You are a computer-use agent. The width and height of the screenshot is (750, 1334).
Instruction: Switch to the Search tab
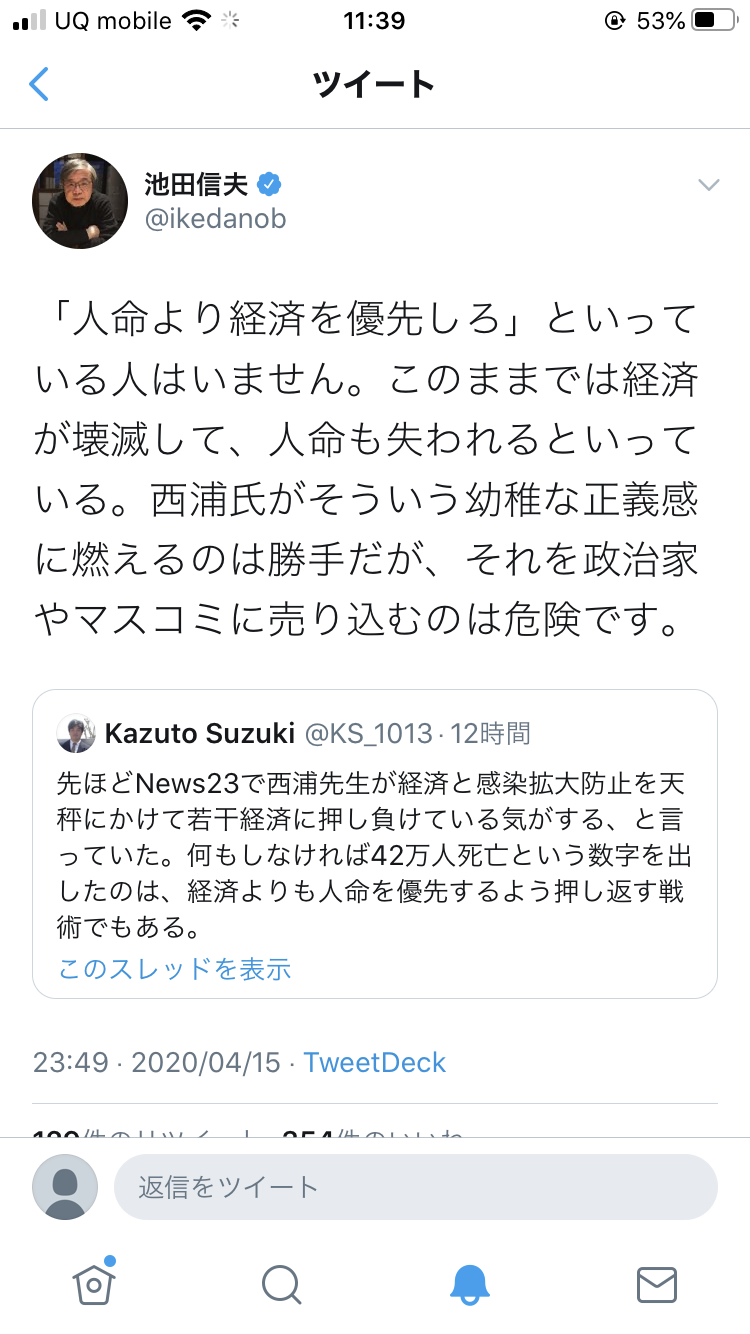click(281, 1284)
